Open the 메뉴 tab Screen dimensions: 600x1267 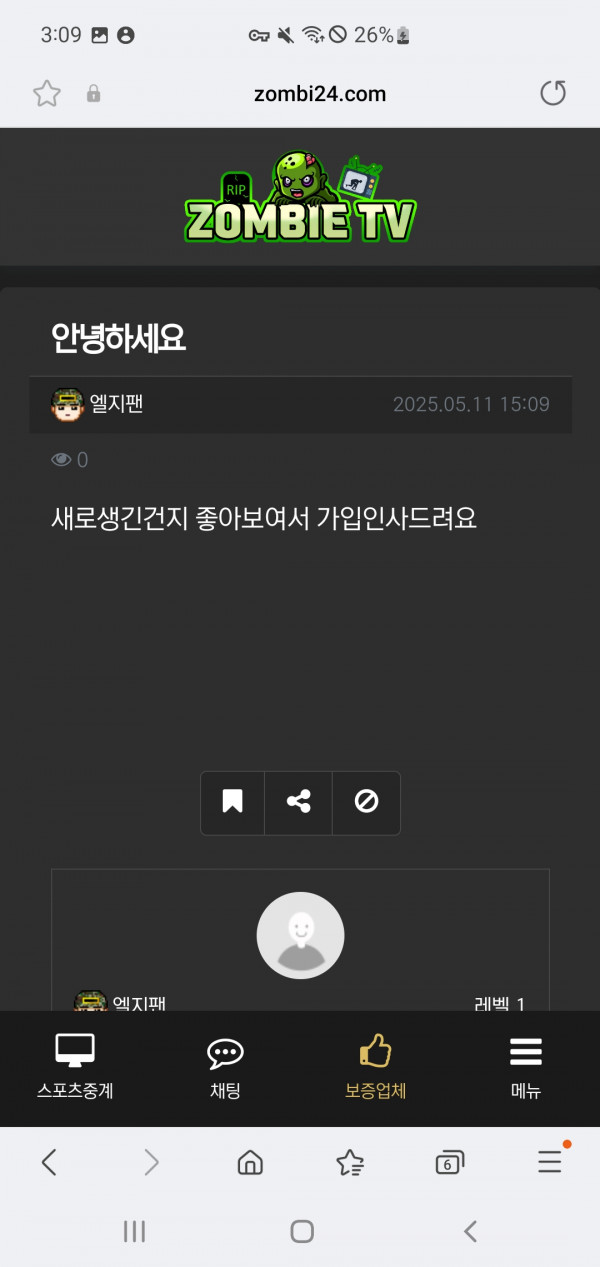[x=525, y=1067]
